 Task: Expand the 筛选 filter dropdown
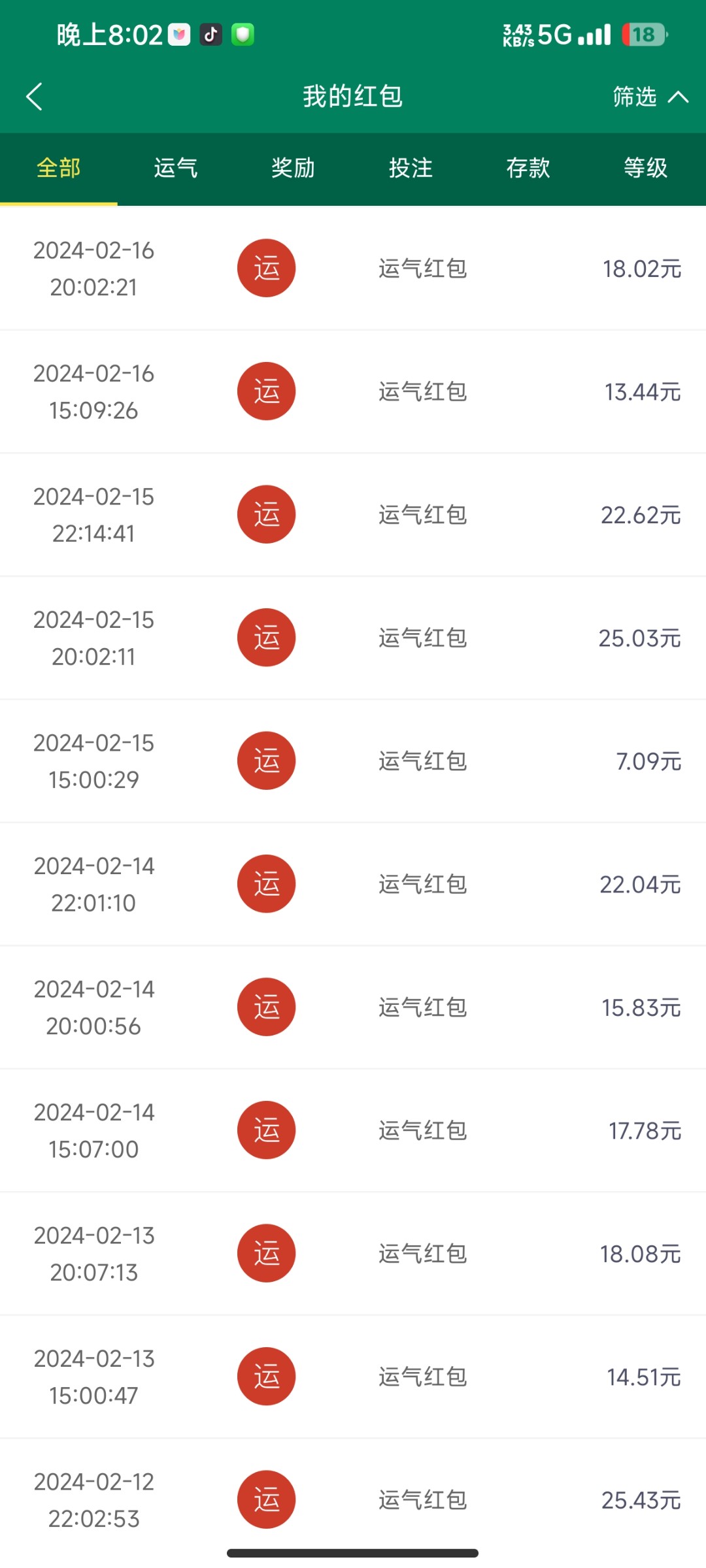(x=649, y=97)
